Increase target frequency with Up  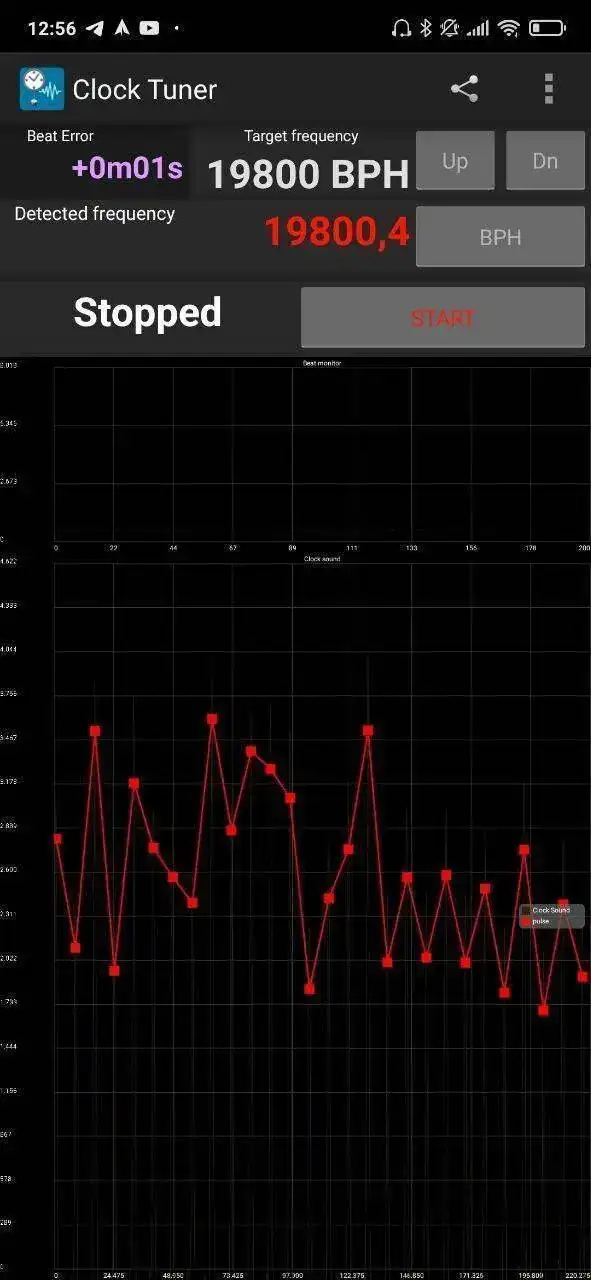point(455,161)
